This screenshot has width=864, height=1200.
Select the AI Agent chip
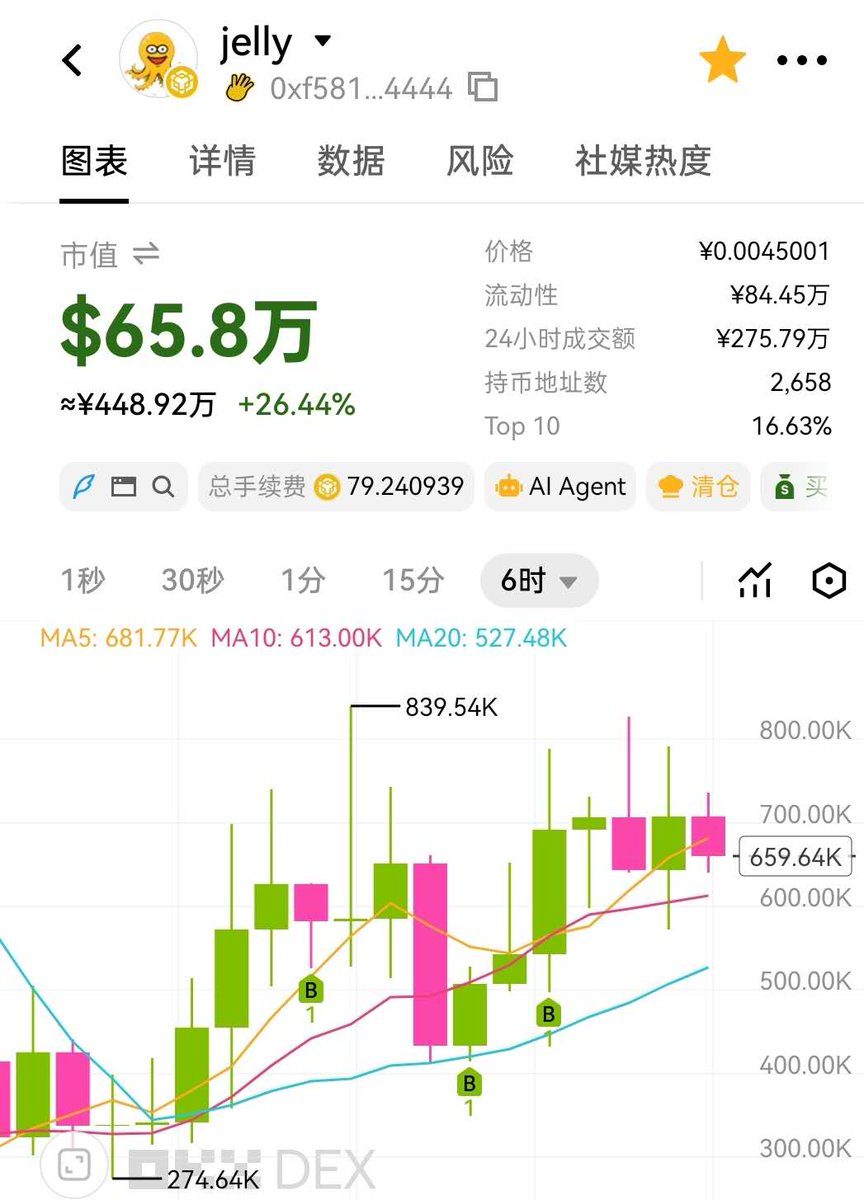pyautogui.click(x=560, y=487)
